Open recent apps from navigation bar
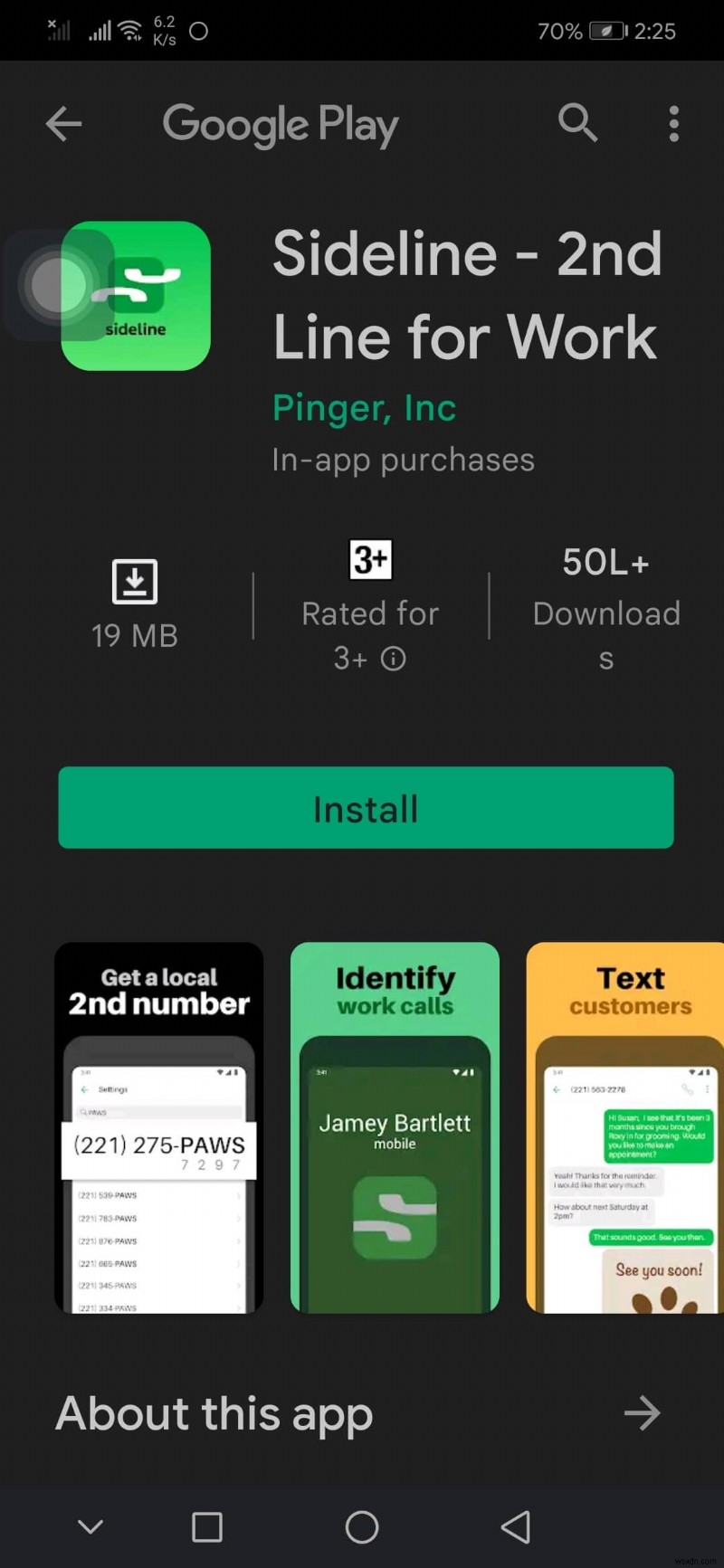 coord(207,1527)
